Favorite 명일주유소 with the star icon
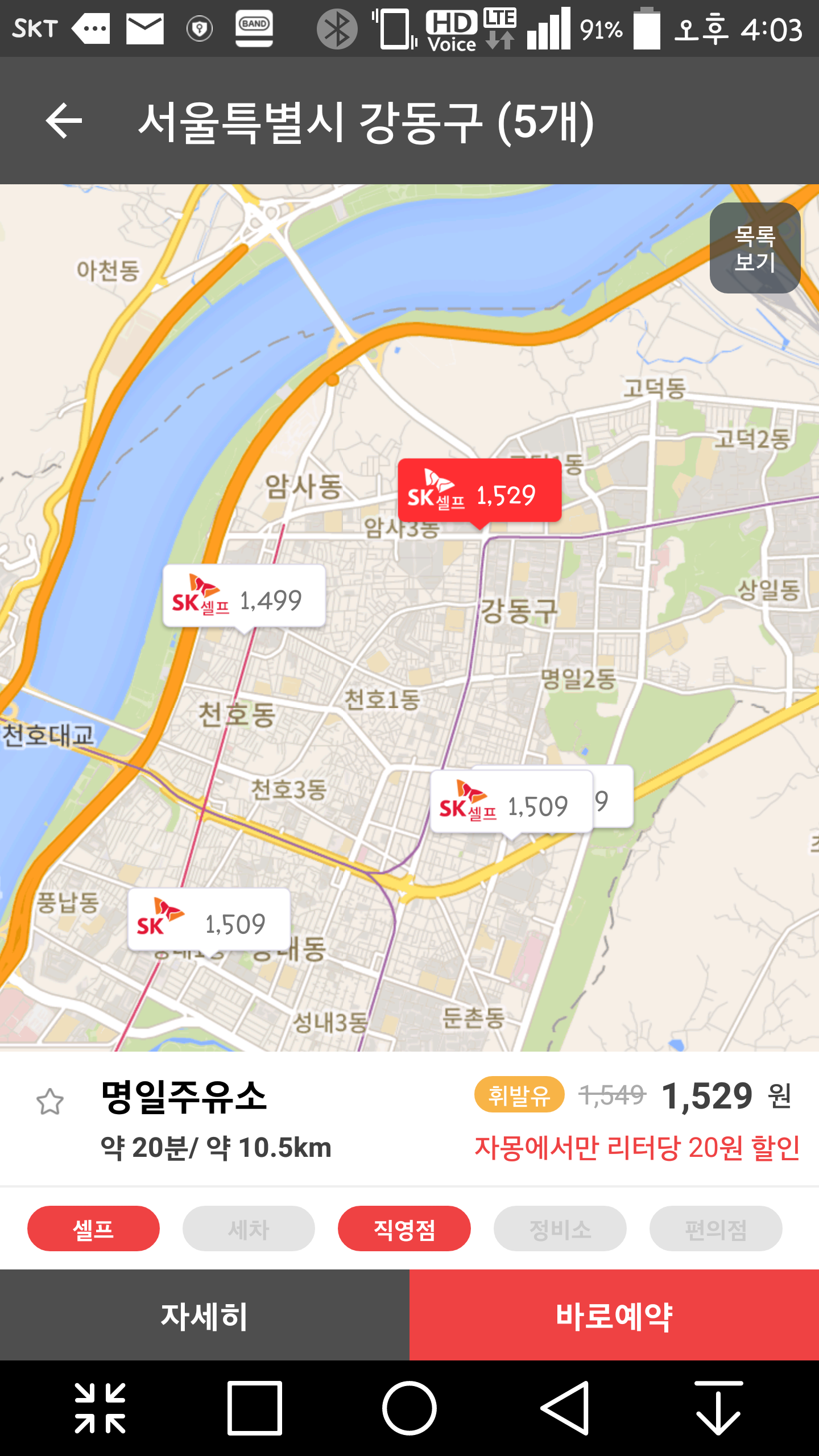Viewport: 819px width, 1456px height. [50, 1102]
